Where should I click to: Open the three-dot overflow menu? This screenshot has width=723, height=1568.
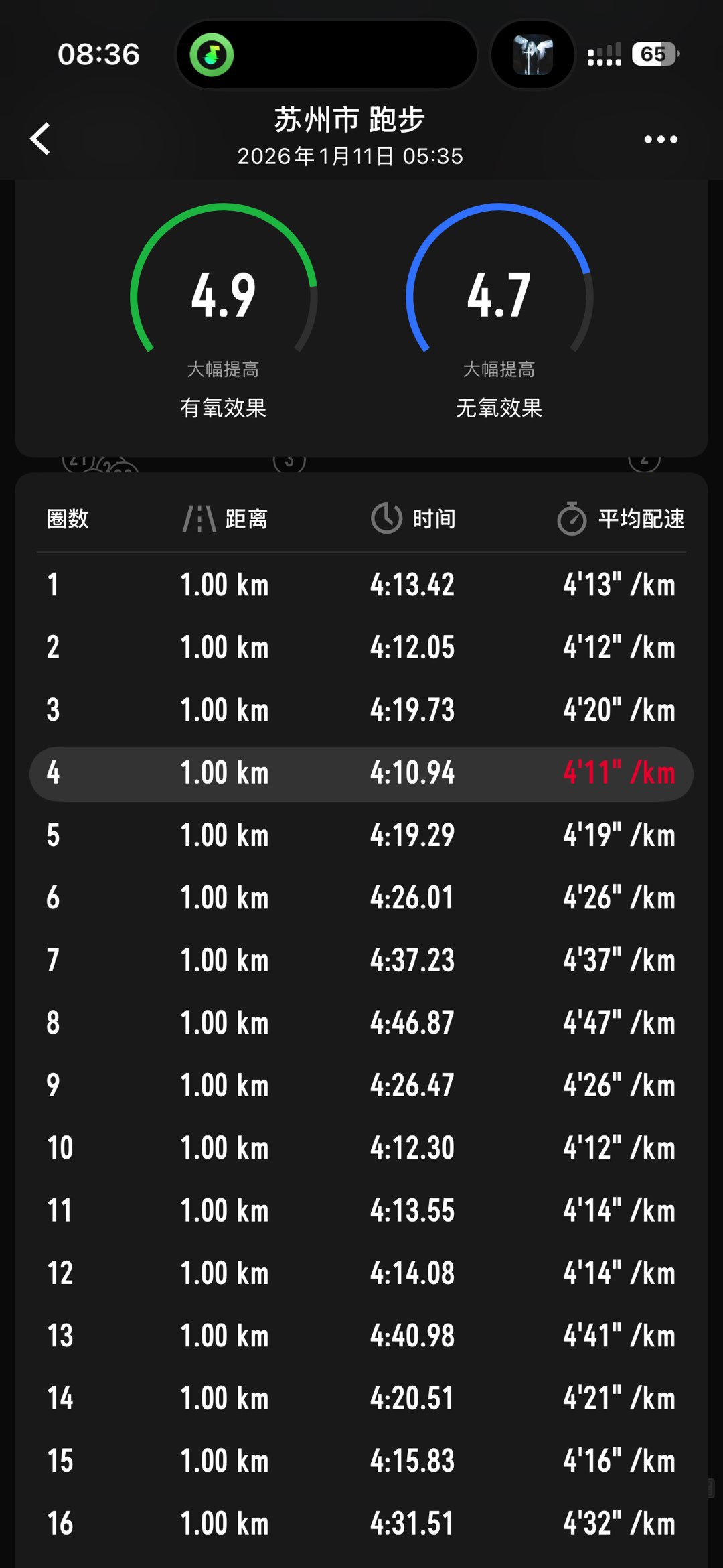point(660,139)
